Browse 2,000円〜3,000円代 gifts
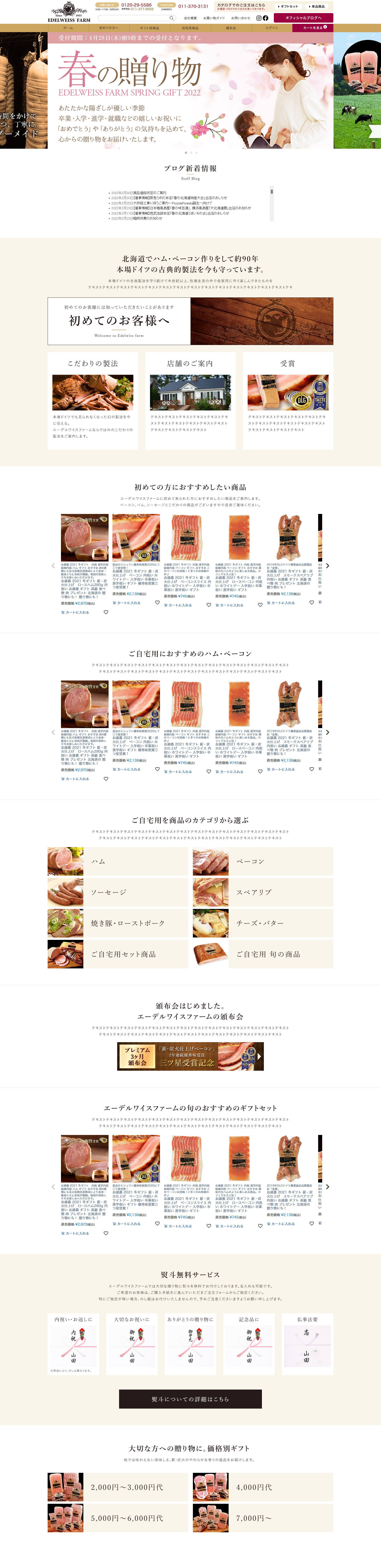Screen dimensions: 381x1568 [x=118, y=1487]
